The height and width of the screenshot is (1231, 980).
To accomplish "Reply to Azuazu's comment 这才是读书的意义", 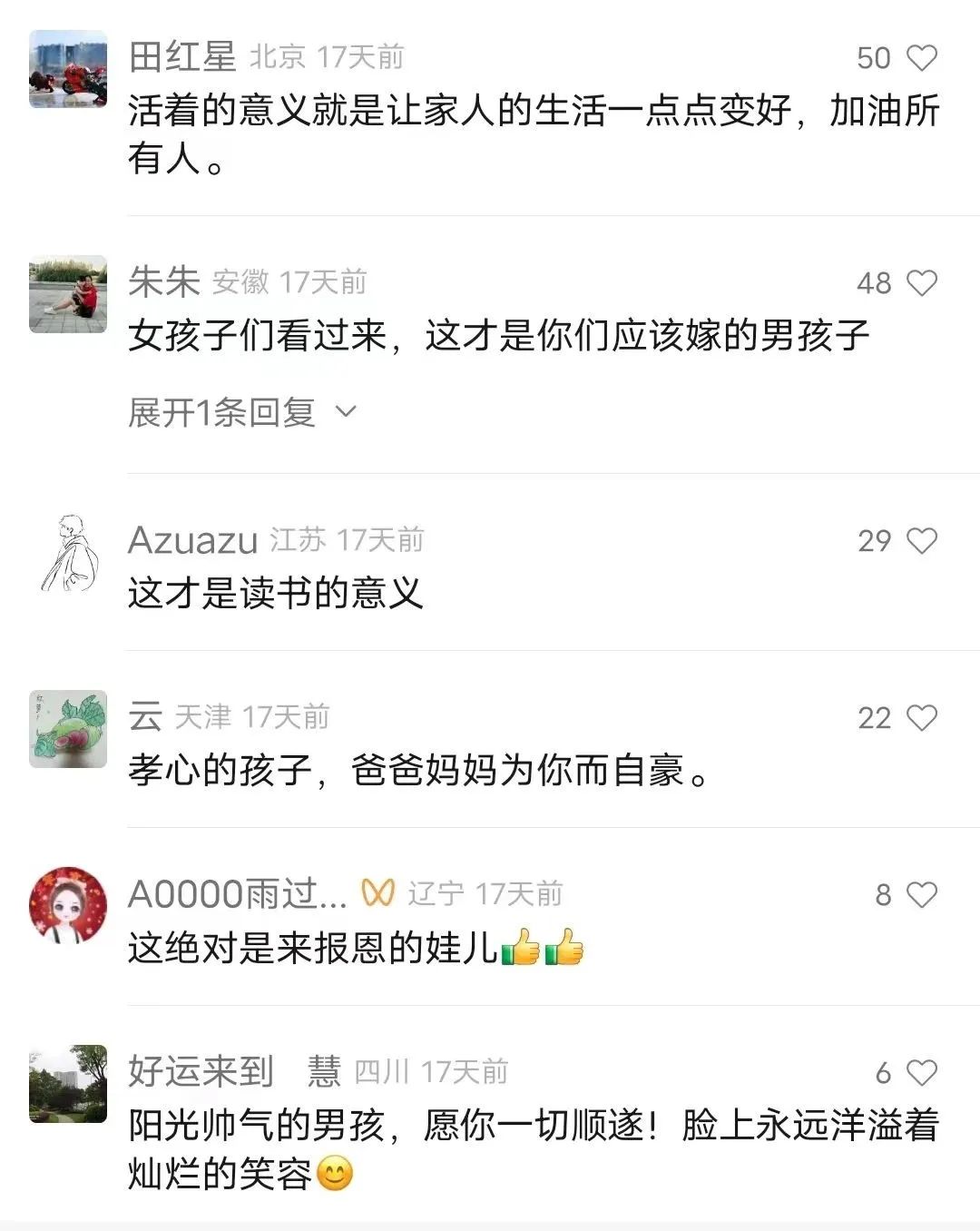I will coord(275,594).
